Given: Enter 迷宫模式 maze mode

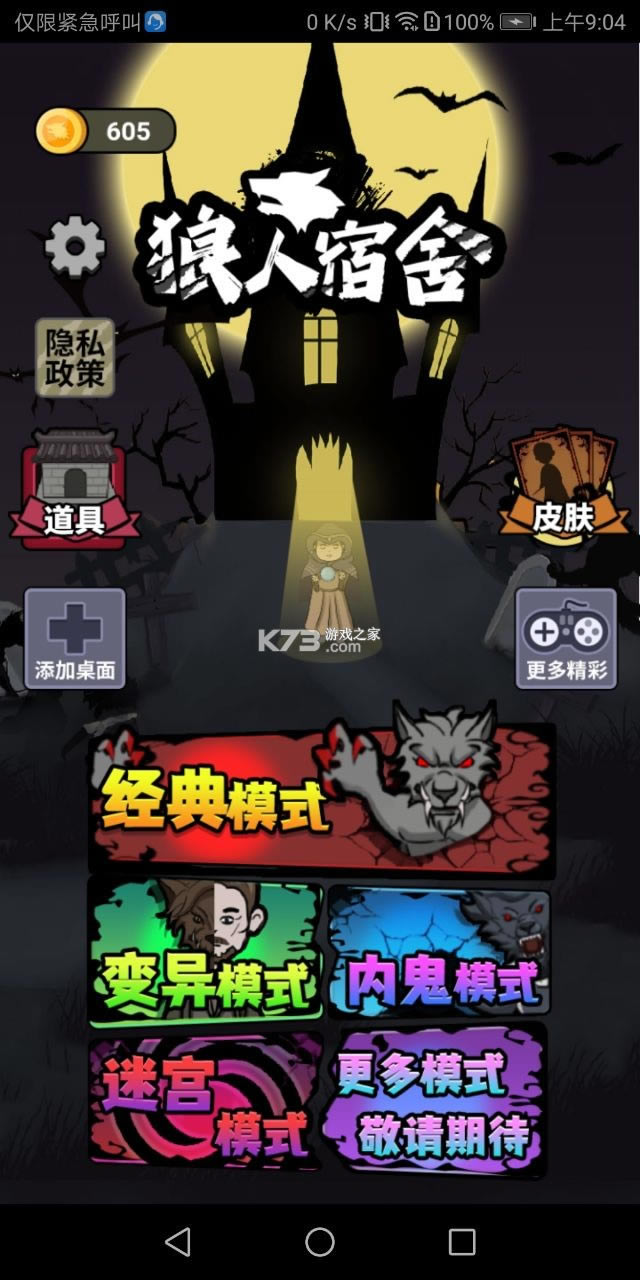Looking at the screenshot, I should pyautogui.click(x=206, y=1102).
